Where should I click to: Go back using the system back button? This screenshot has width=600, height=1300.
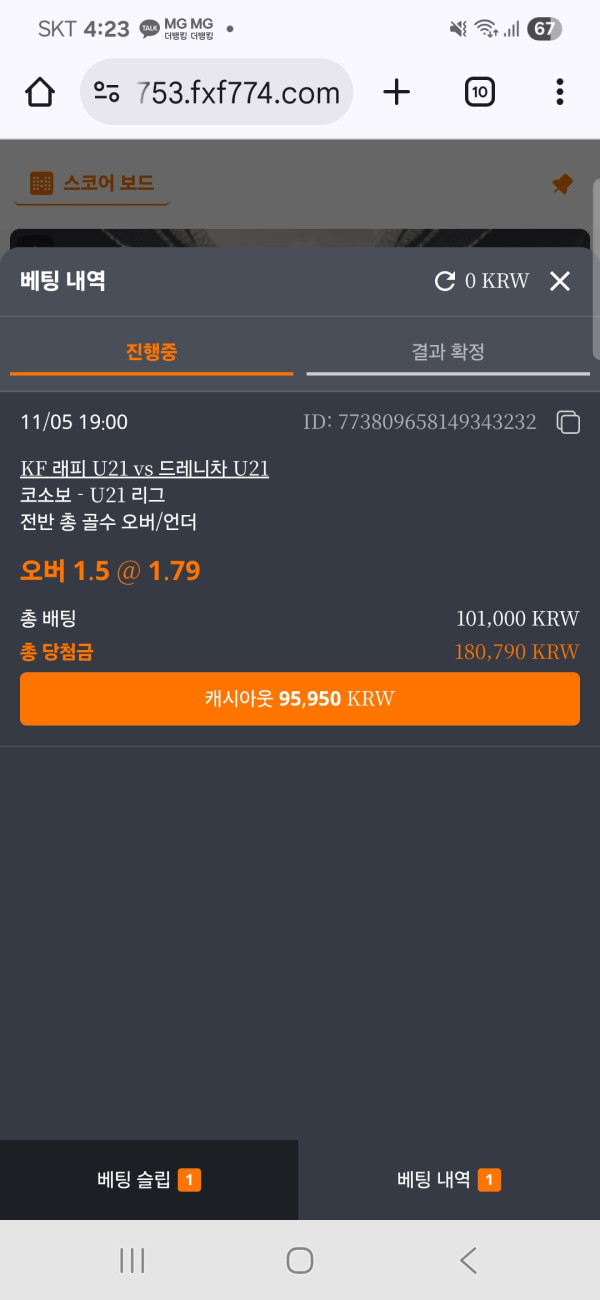coord(468,1260)
